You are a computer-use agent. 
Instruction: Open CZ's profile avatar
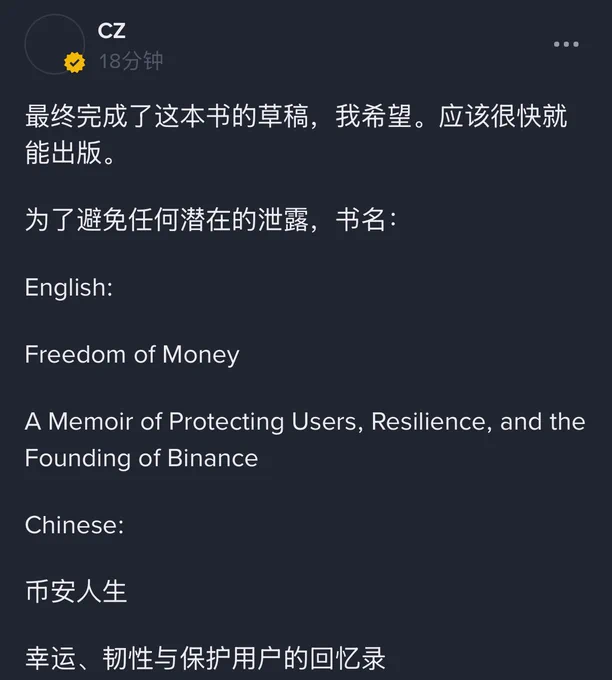55,44
